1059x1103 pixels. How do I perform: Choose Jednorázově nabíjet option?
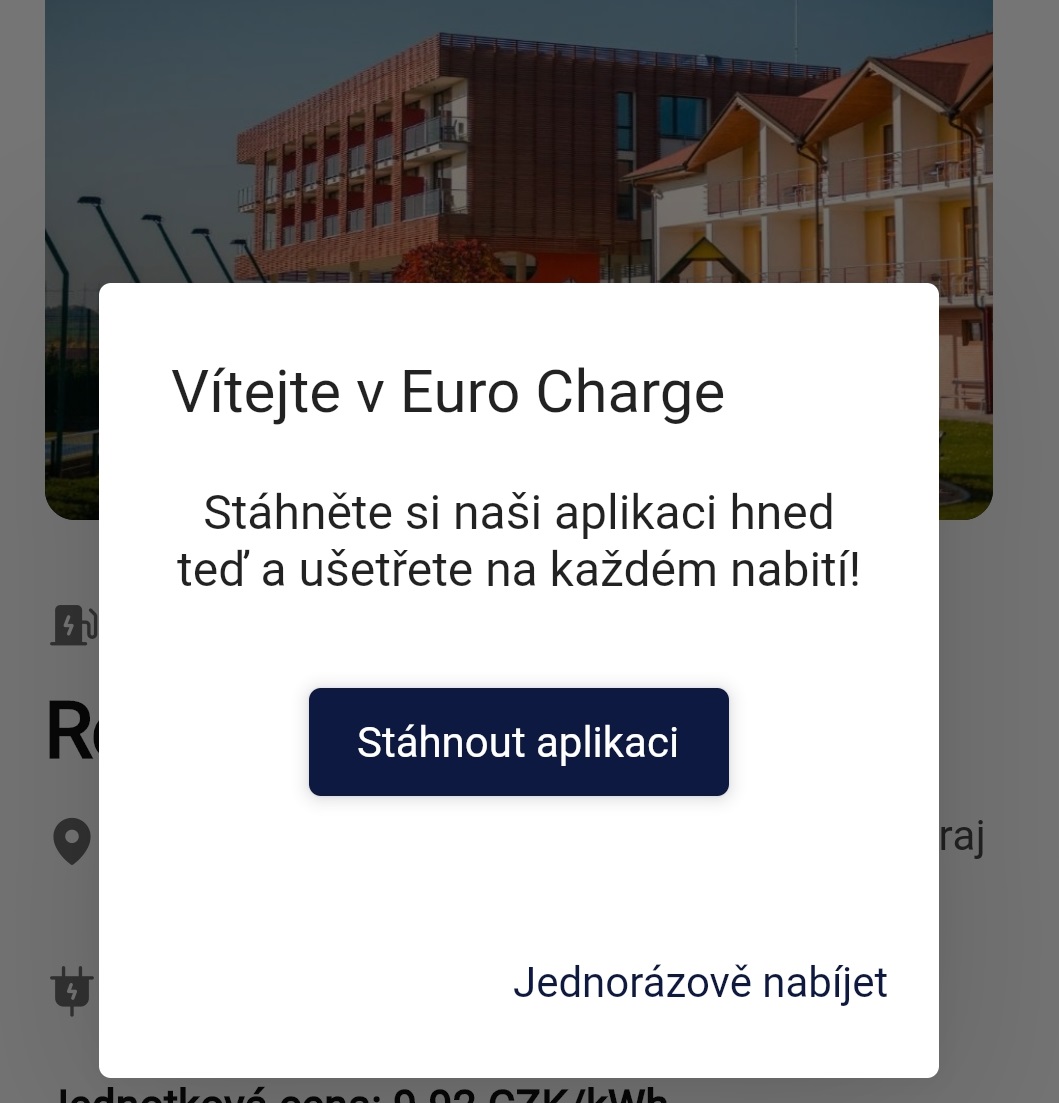coord(700,982)
